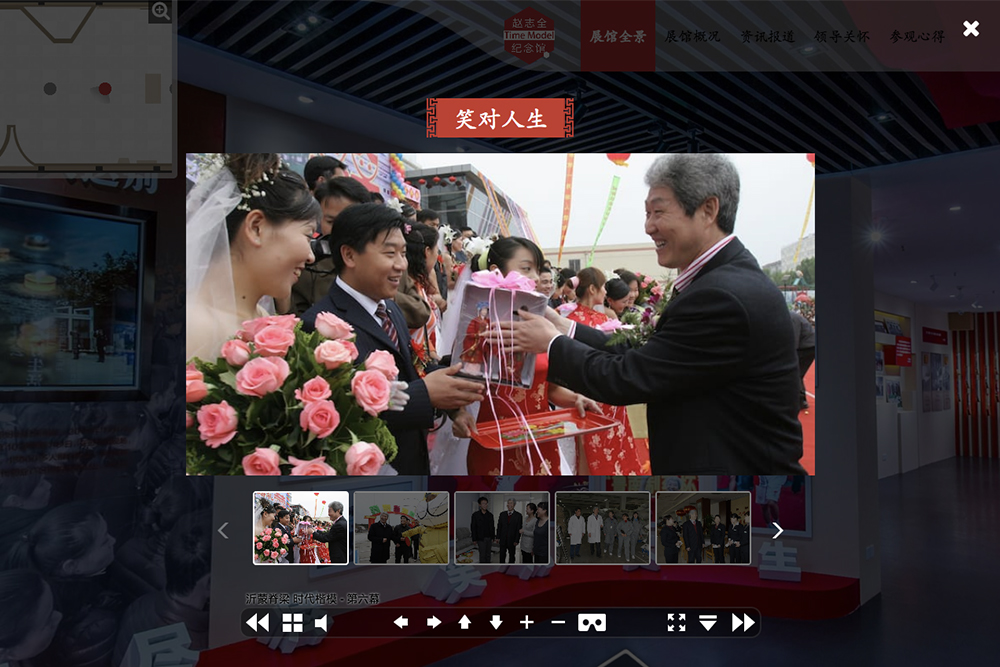Enlarge the floor plan minimap
Viewport: 1000px width, 667px height.
coord(160,11)
